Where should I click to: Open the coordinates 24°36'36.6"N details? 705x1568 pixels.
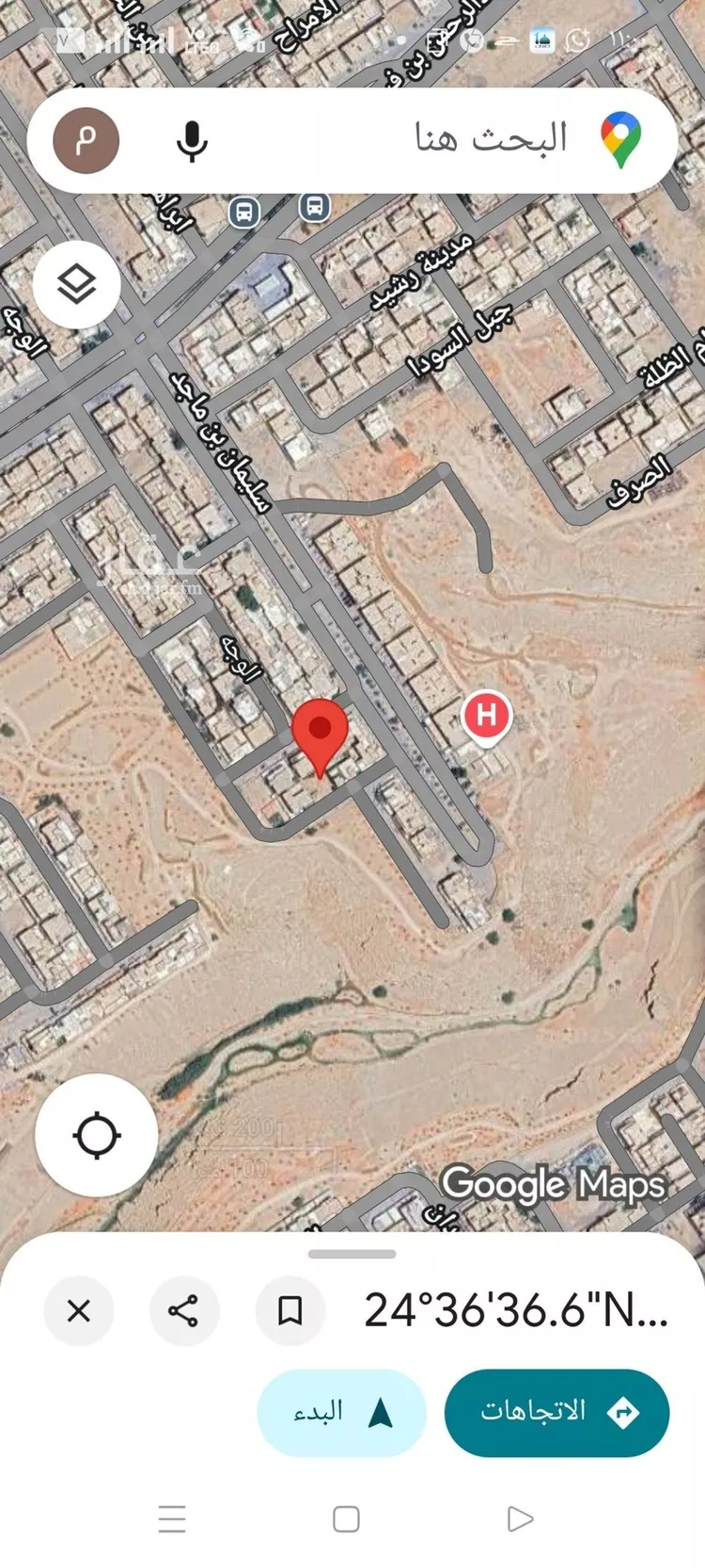pyautogui.click(x=515, y=1310)
